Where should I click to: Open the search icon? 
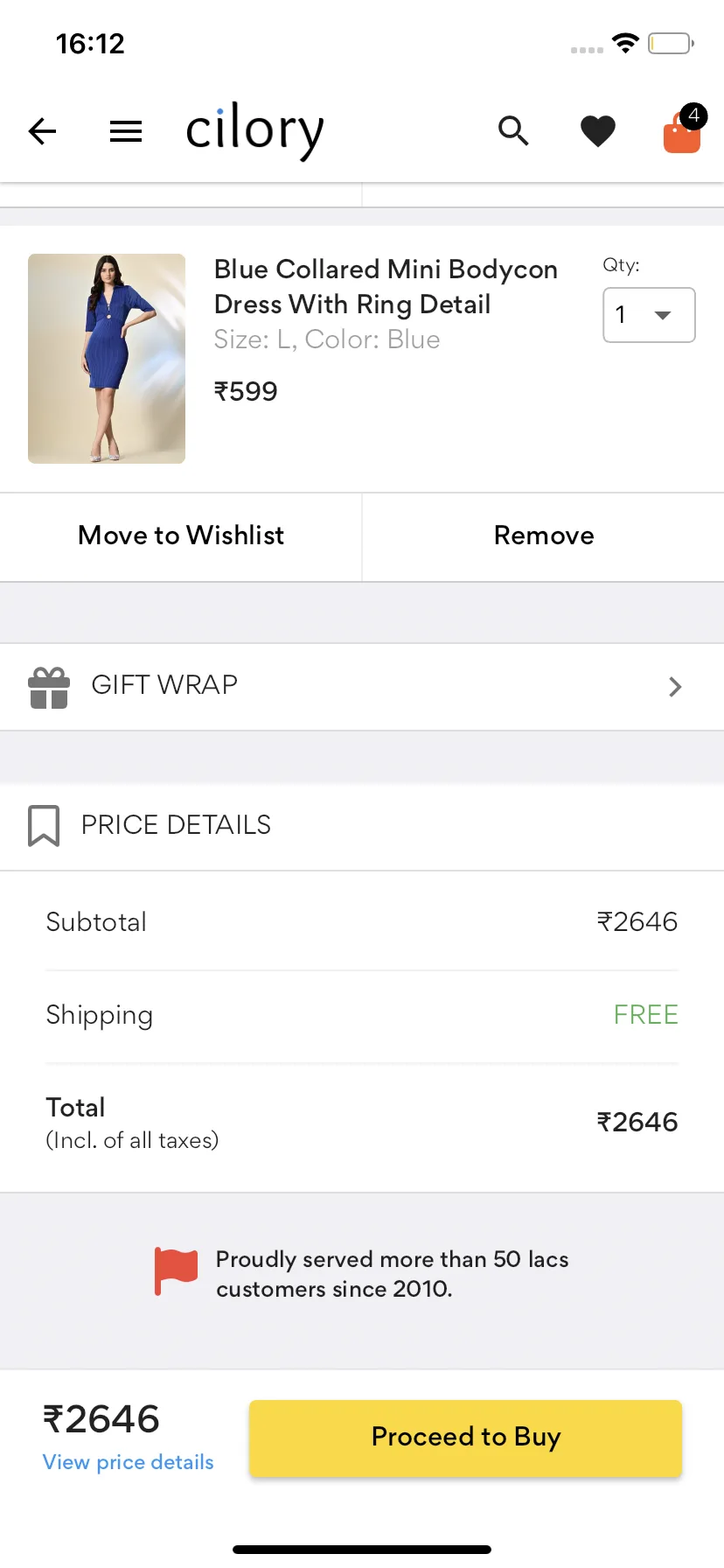513,131
